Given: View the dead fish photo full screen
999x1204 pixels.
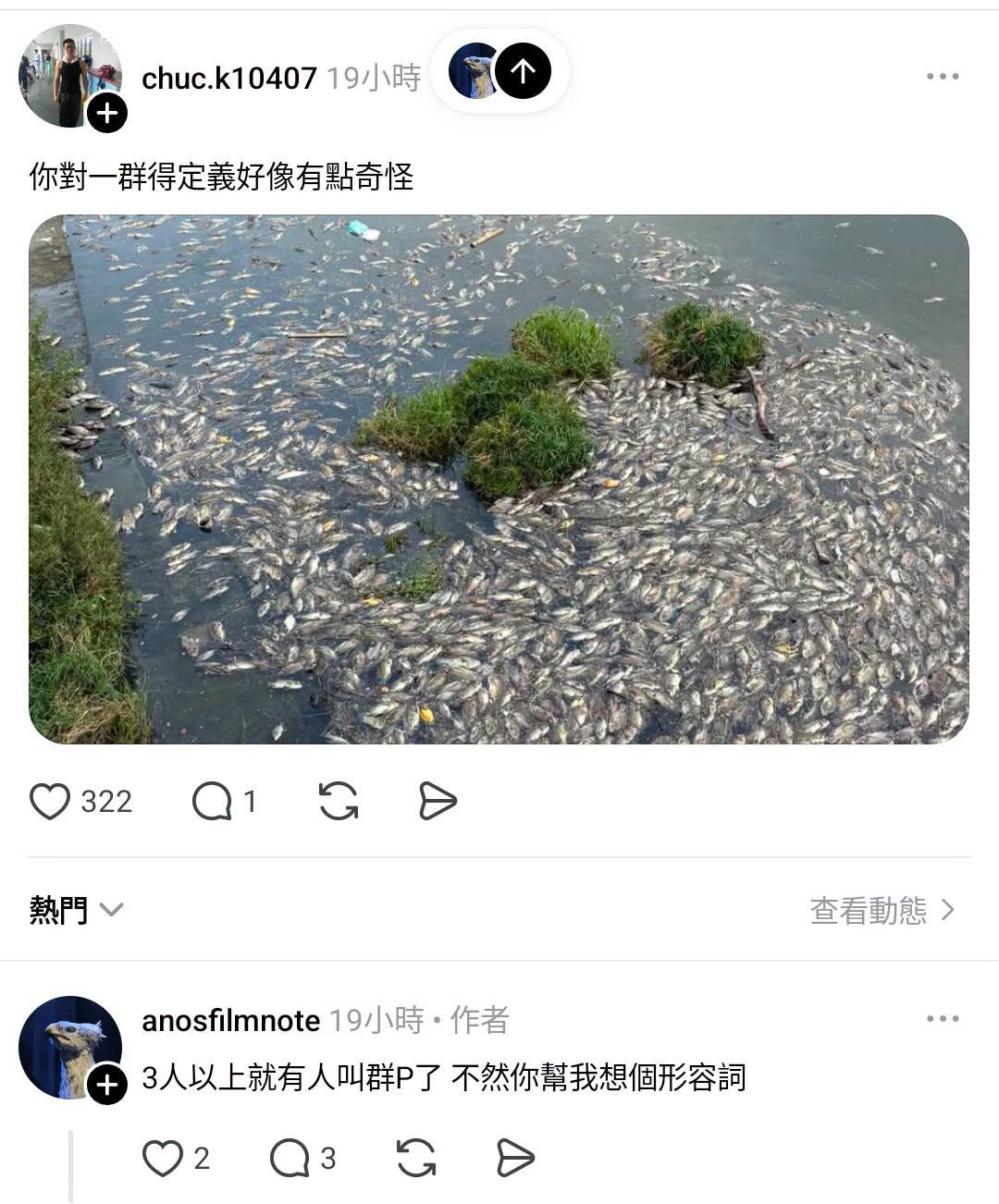Looking at the screenshot, I should (499, 479).
